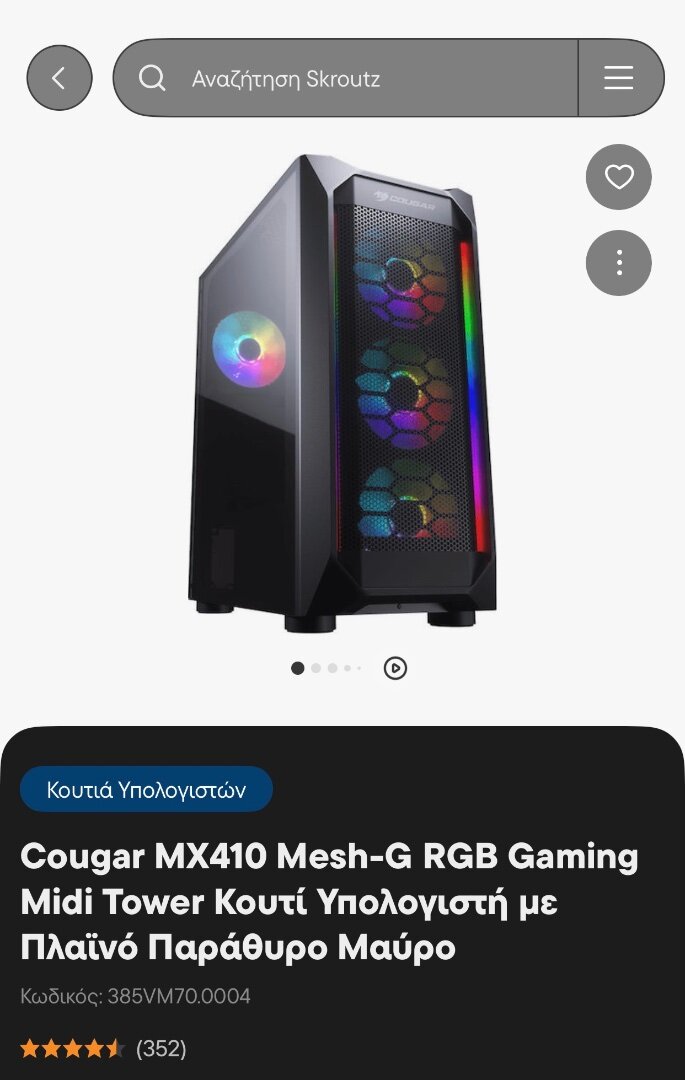This screenshot has height=1080, width=685.
Task: Go back to the previous page
Action: pyautogui.click(x=59, y=78)
